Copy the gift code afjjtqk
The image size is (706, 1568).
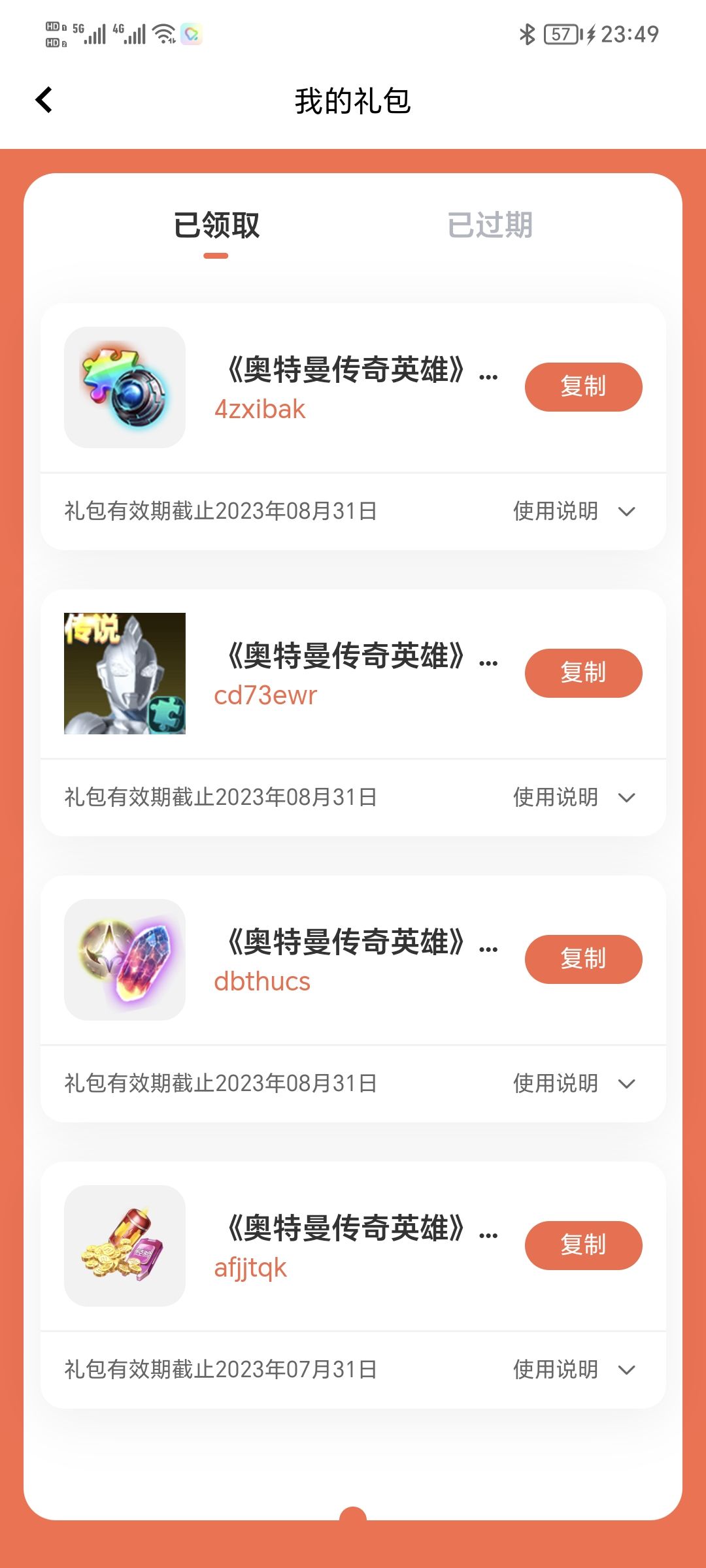click(x=583, y=1245)
